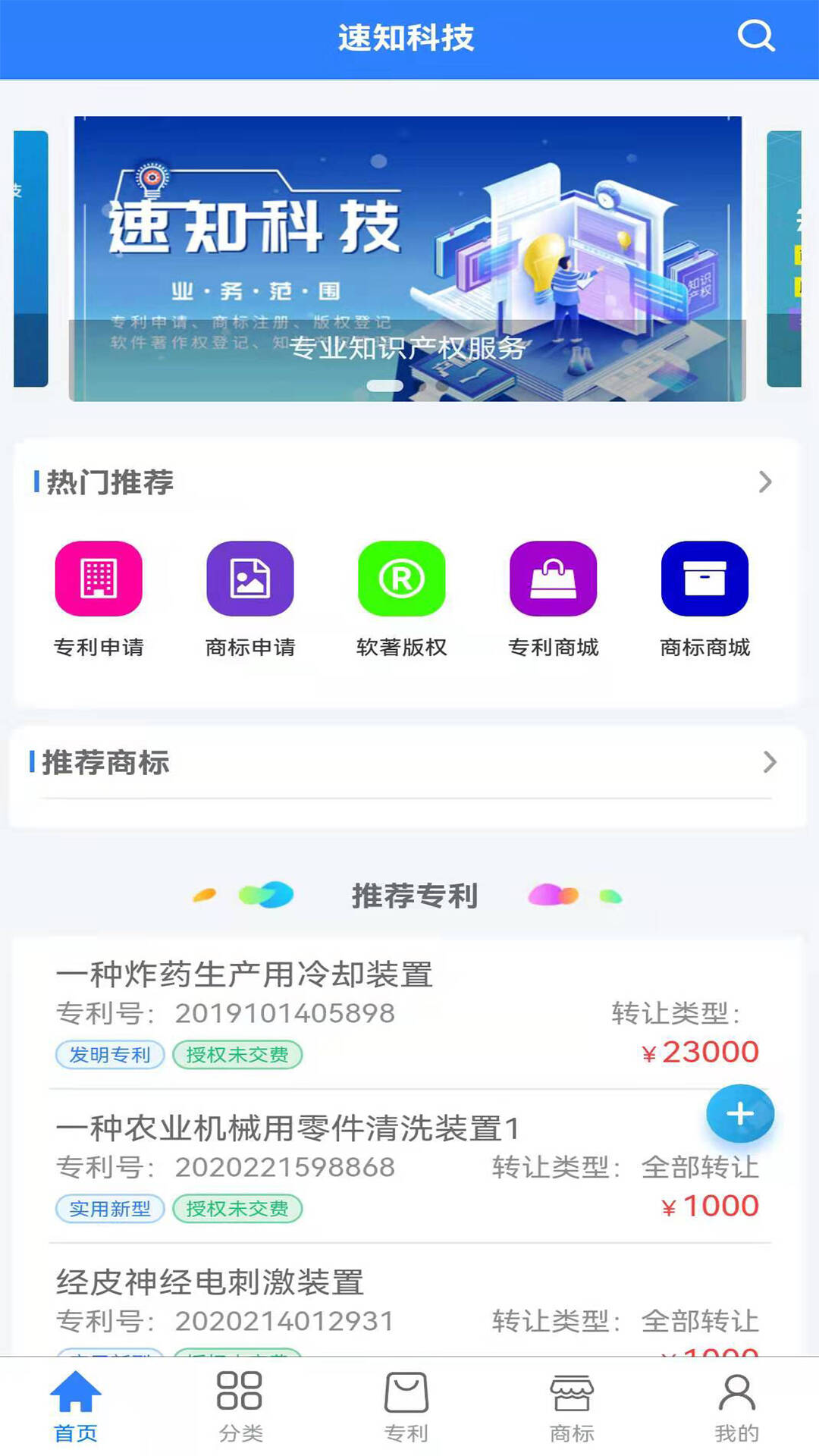Select the 发明专利 tag filter
This screenshot has height=1456, width=819.
108,1054
